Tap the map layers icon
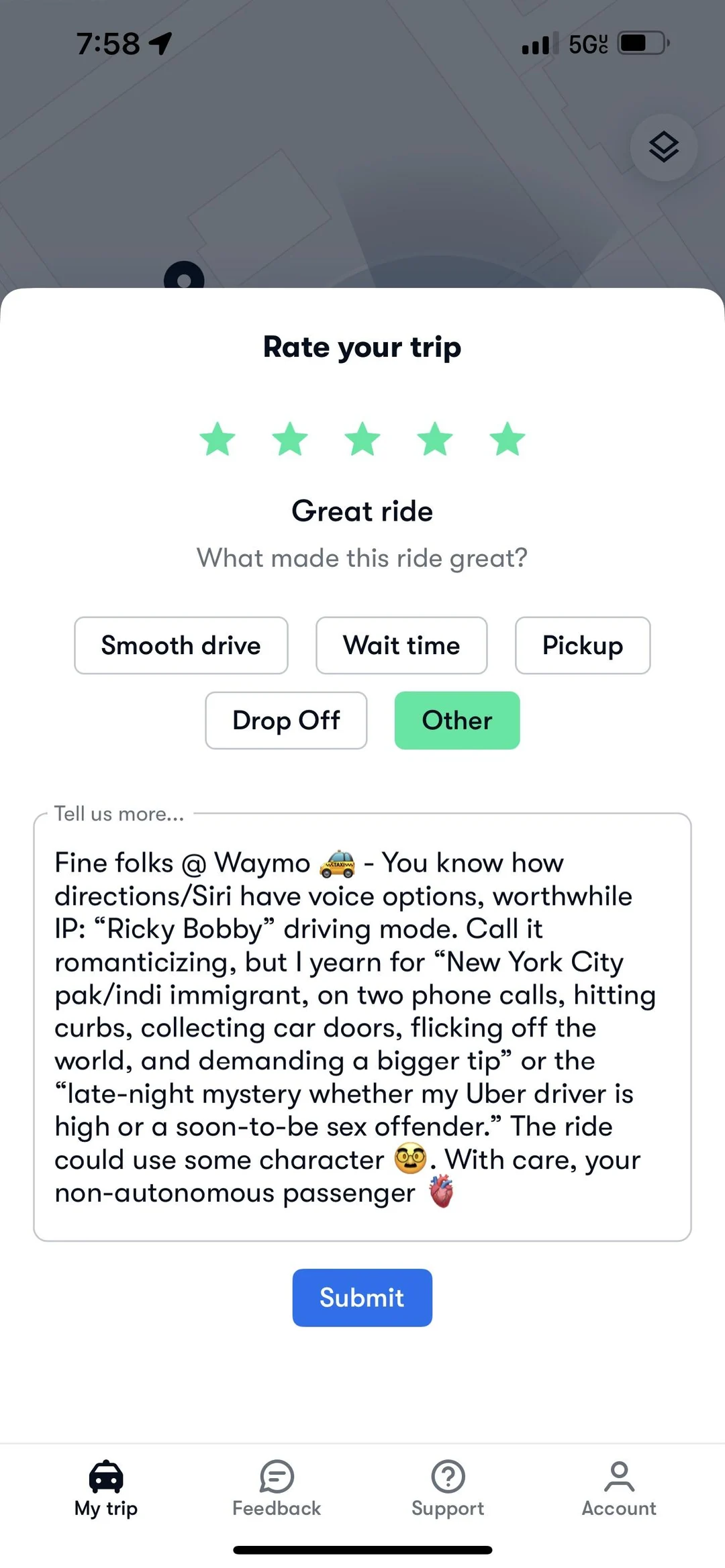This screenshot has height=1568, width=725. point(664,148)
